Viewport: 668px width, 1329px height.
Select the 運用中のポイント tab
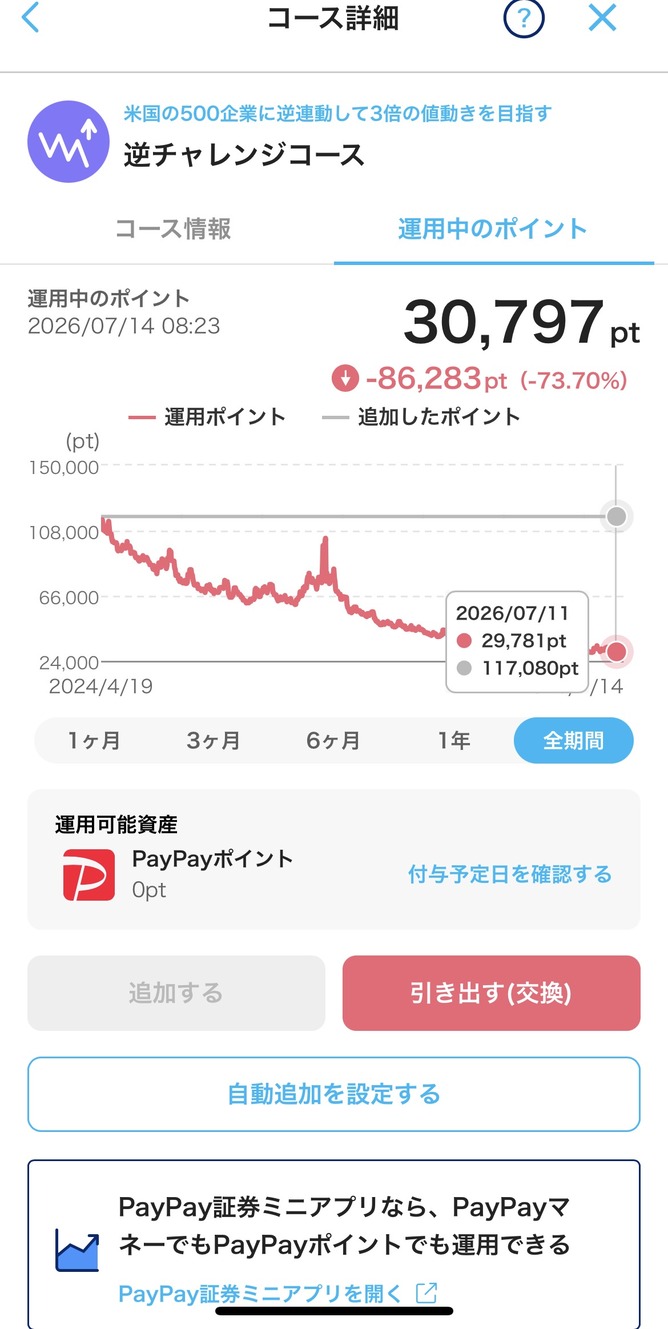point(493,228)
